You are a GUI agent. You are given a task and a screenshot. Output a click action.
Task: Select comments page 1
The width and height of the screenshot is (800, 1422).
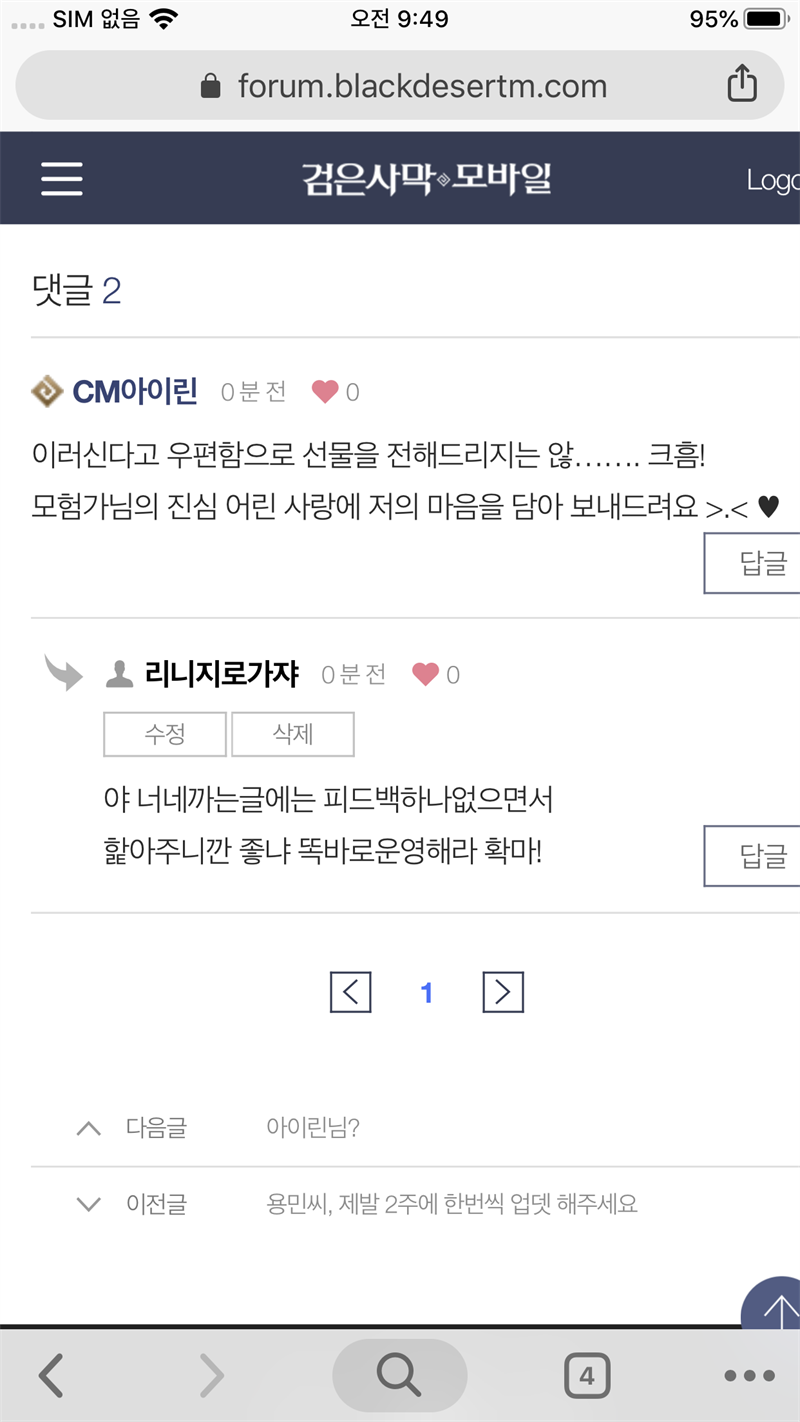[x=427, y=993]
